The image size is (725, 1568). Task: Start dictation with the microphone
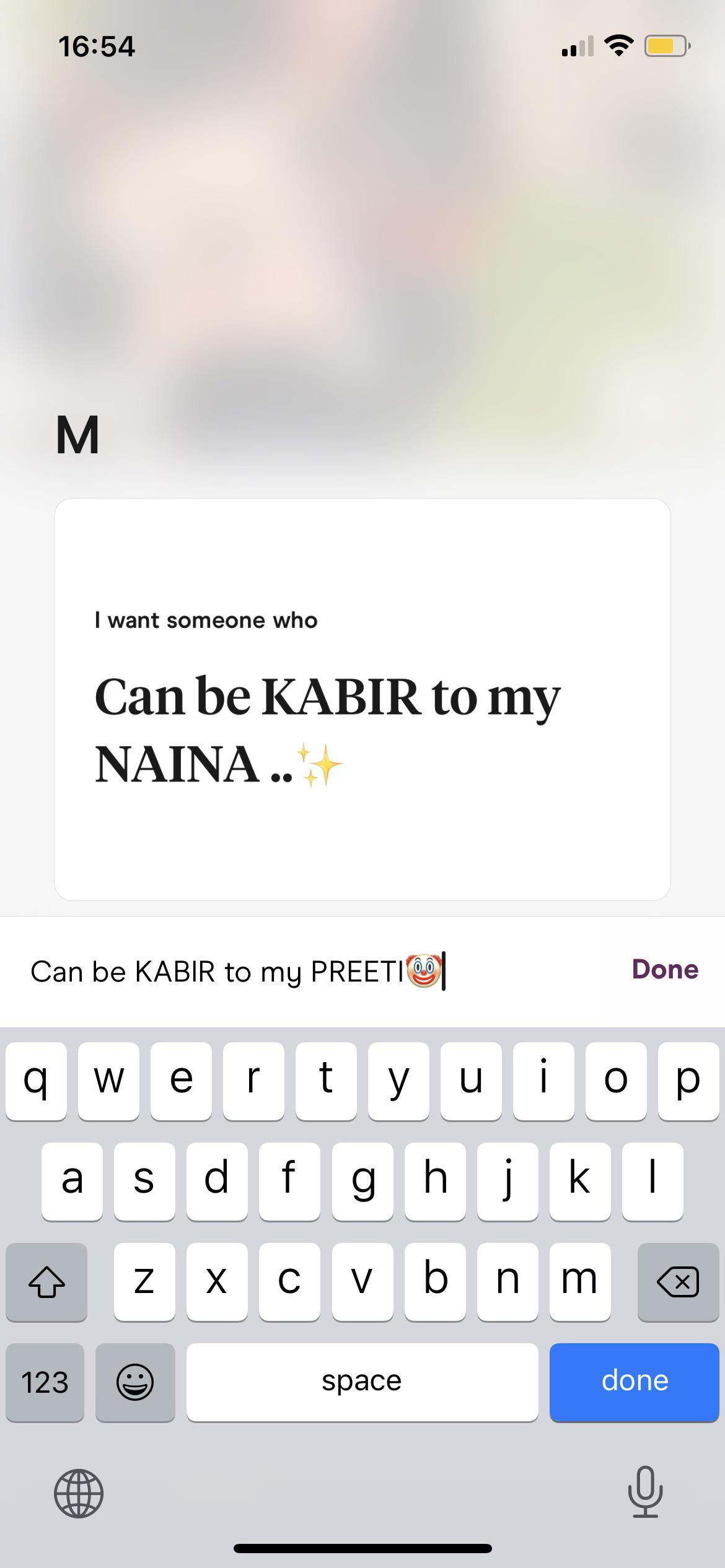645,1492
